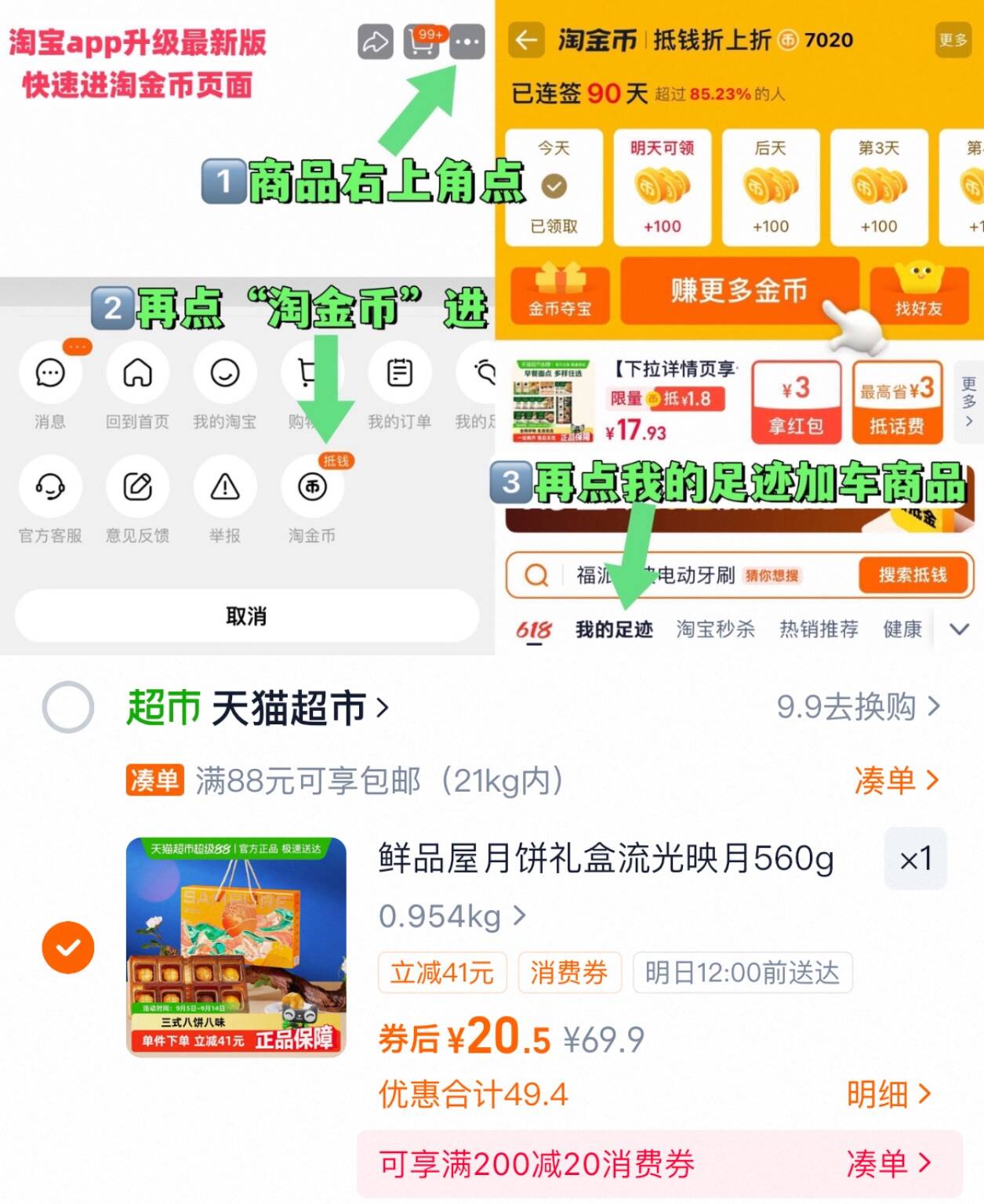Viewport: 984px width, 1204px height.
Task: Open 淘金币 with the 抵钱 badge
Action: point(314,488)
